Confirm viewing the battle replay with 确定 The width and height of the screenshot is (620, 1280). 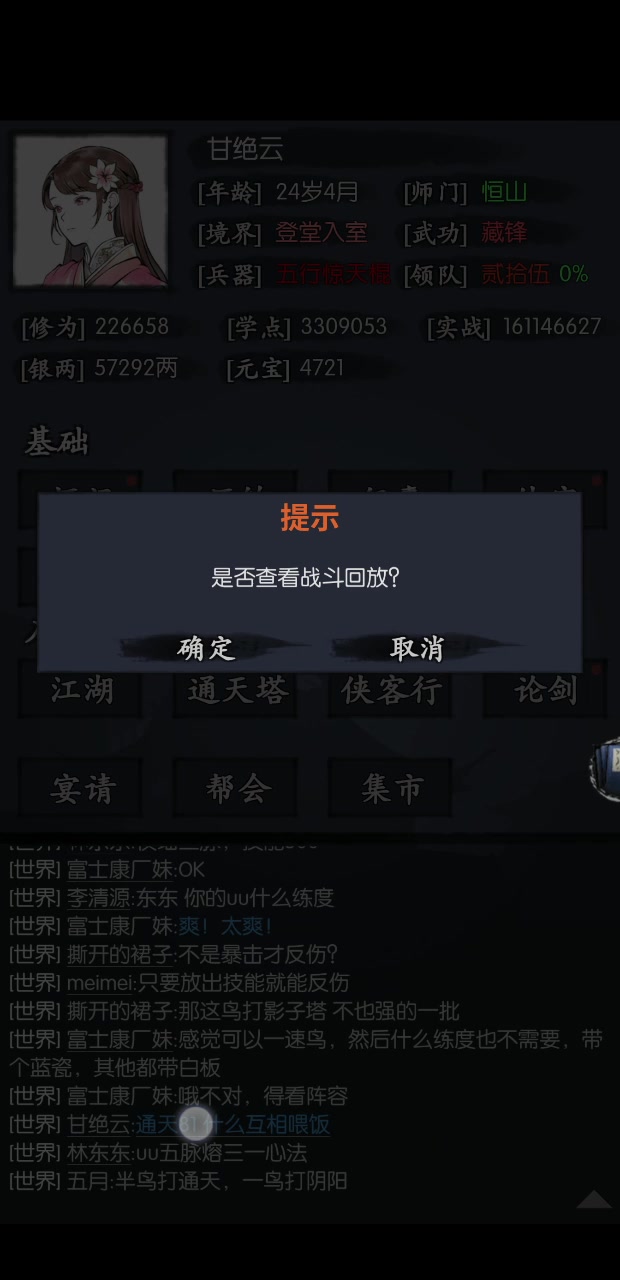click(x=205, y=648)
